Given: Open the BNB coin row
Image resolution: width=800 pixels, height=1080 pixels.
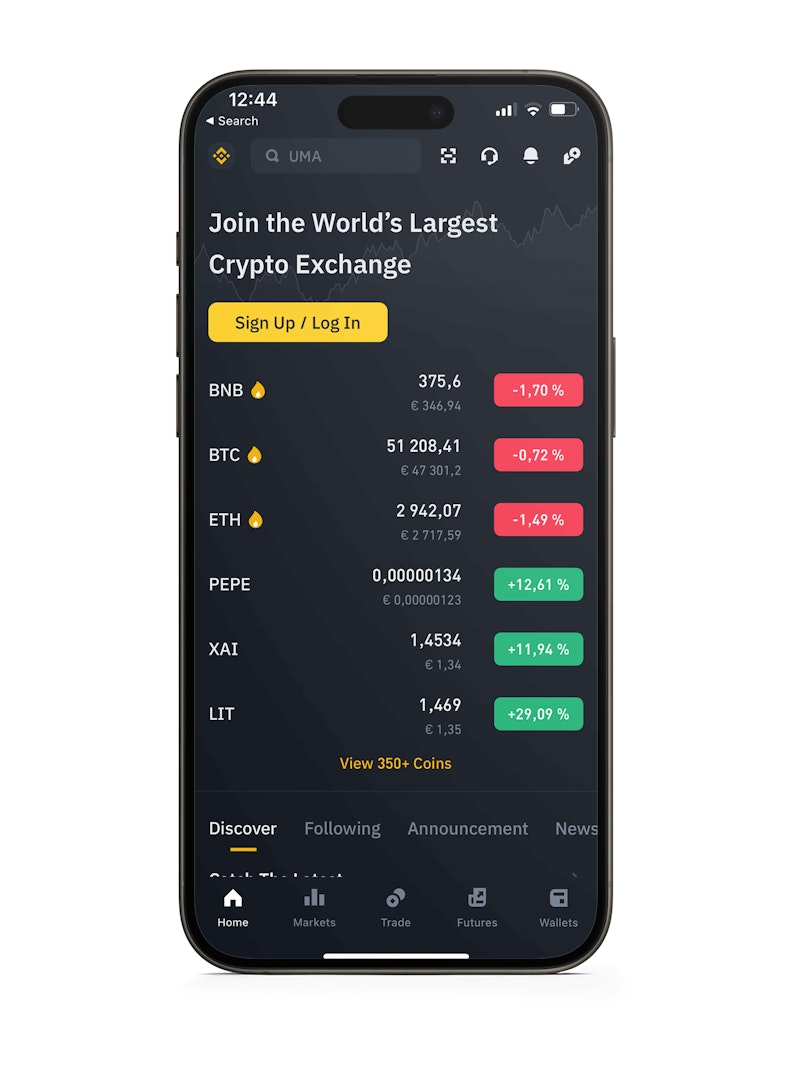Looking at the screenshot, I should [x=395, y=390].
